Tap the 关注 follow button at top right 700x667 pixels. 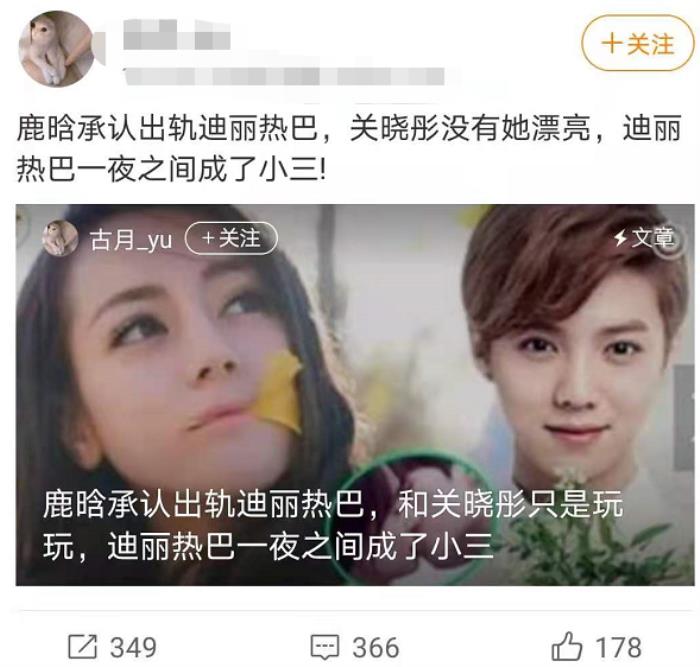tap(637, 45)
